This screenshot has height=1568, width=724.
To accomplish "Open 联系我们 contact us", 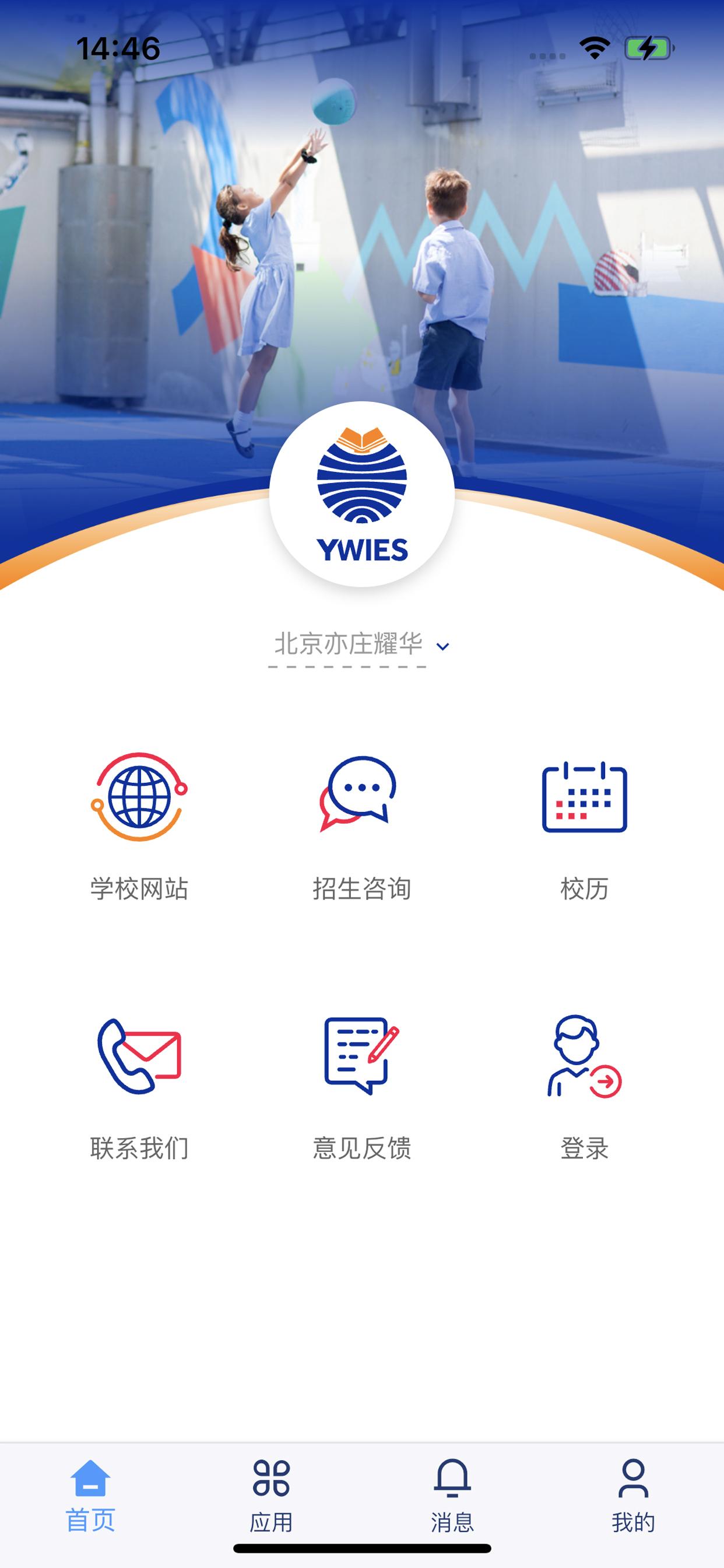I will coord(139,1087).
